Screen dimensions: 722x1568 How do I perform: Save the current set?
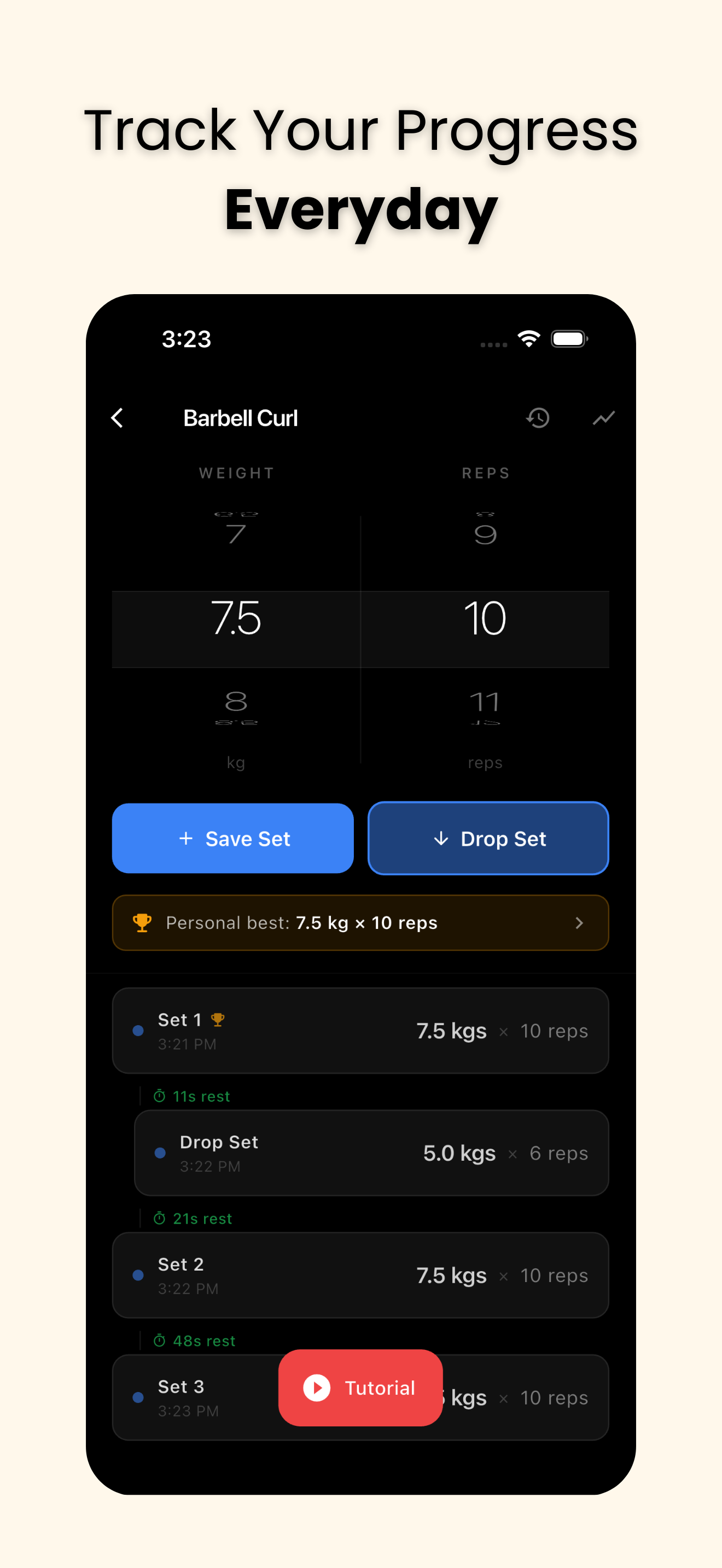pyautogui.click(x=232, y=838)
